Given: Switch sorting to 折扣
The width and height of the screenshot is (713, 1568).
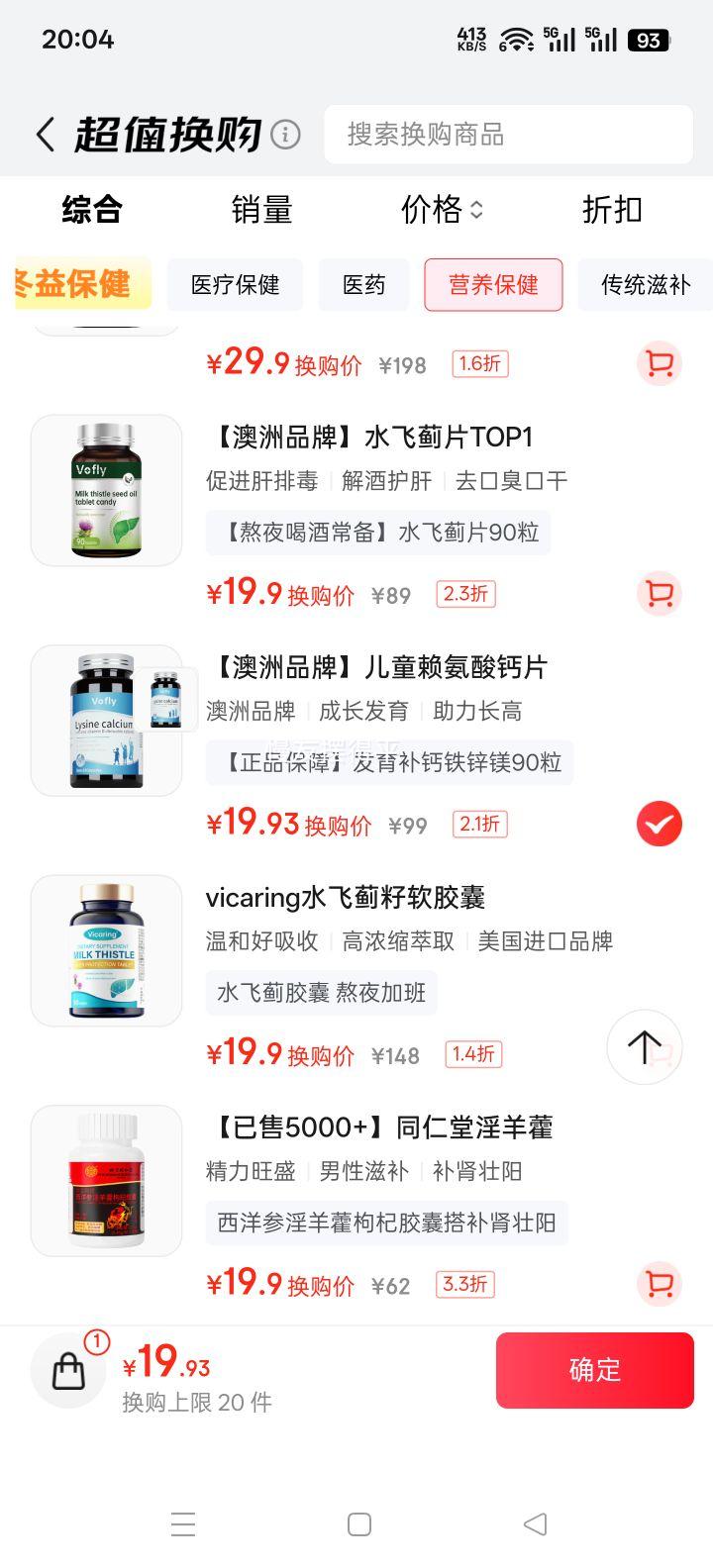Looking at the screenshot, I should pos(611,210).
